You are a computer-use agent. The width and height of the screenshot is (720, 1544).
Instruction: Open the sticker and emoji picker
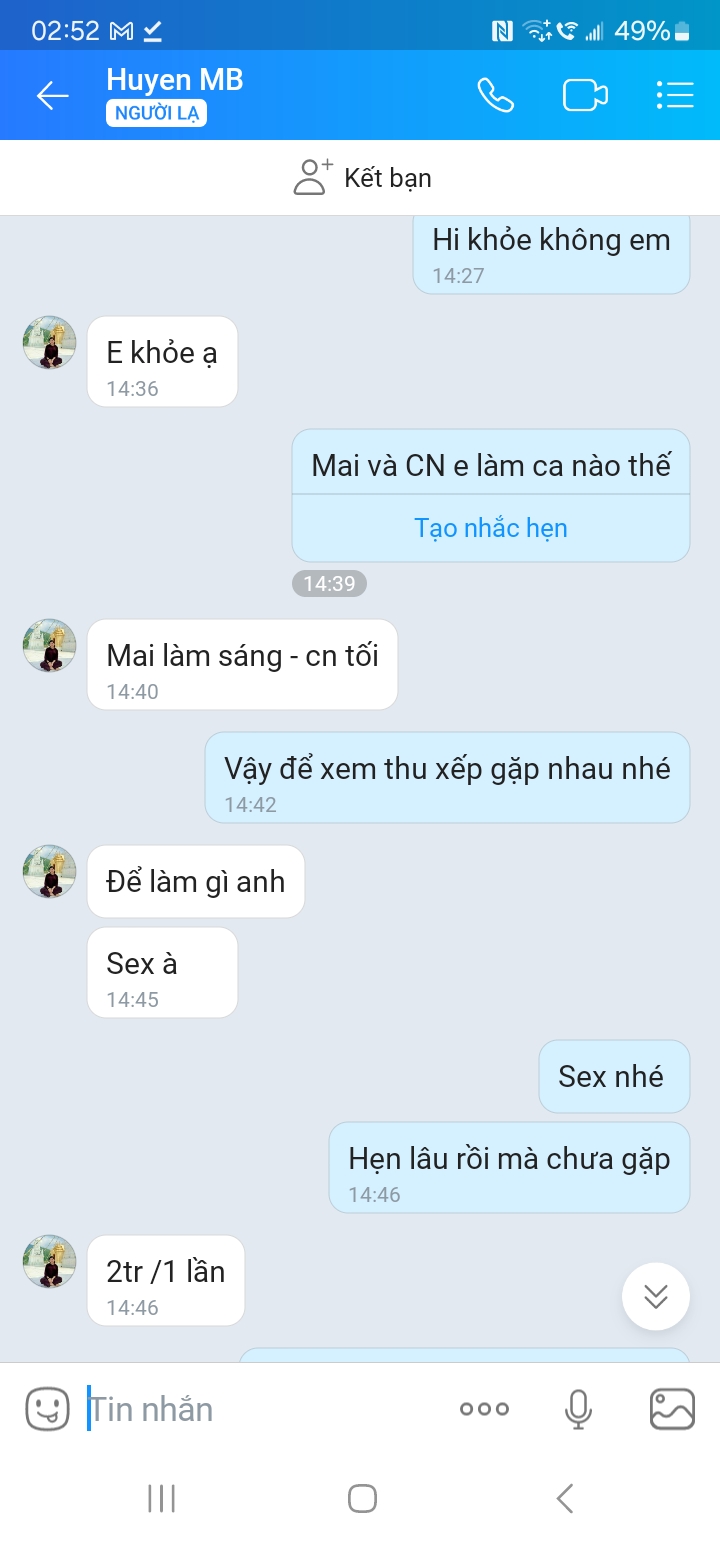(x=47, y=1409)
